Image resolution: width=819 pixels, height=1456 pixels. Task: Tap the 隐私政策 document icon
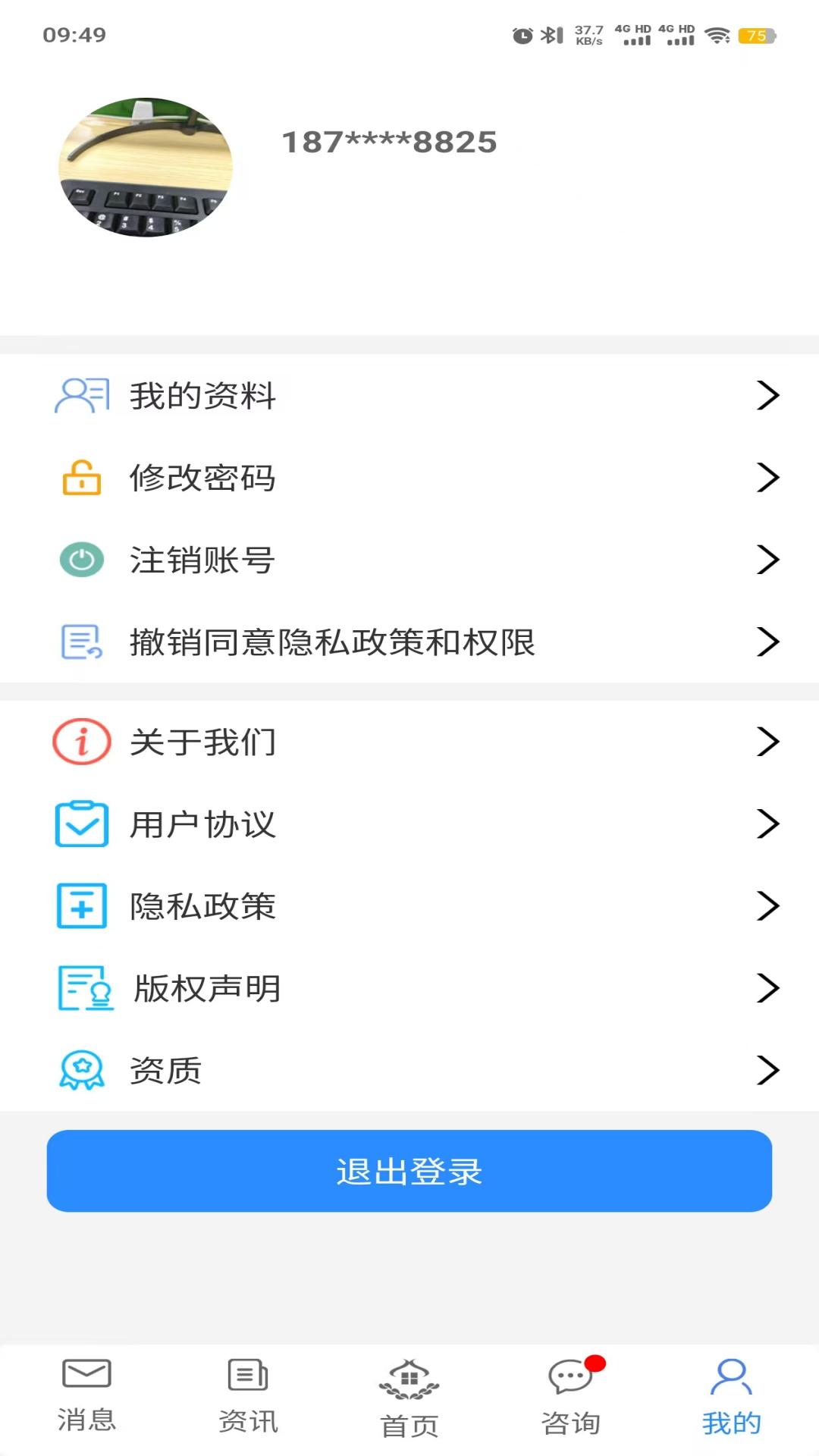80,906
